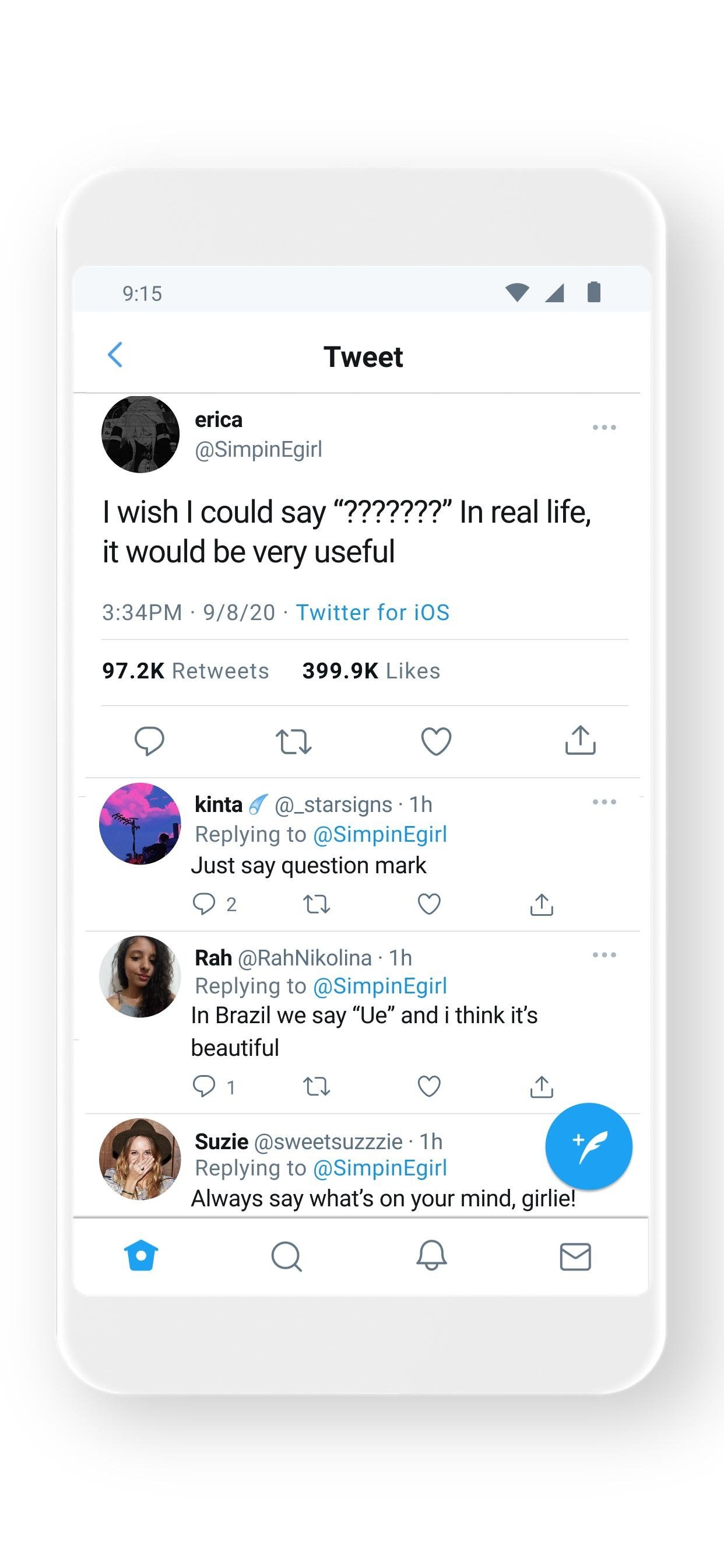Share erica's main tweet
The image size is (724, 1568).
(580, 740)
